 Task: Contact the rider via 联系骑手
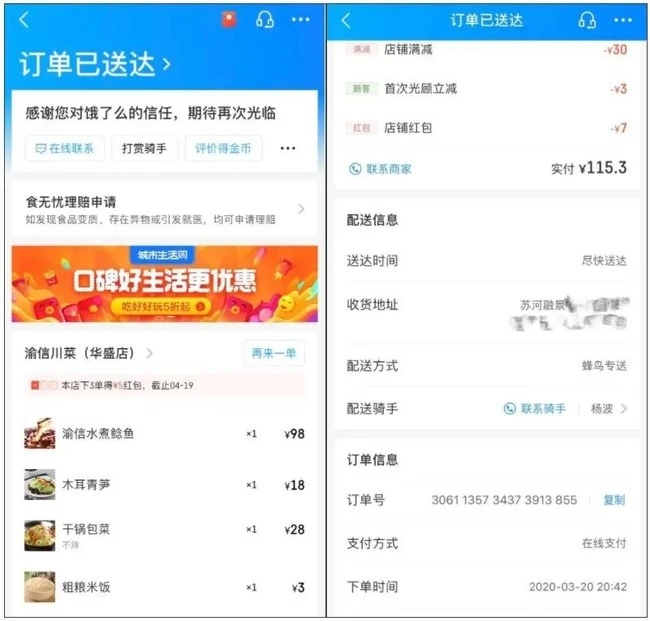(x=535, y=408)
